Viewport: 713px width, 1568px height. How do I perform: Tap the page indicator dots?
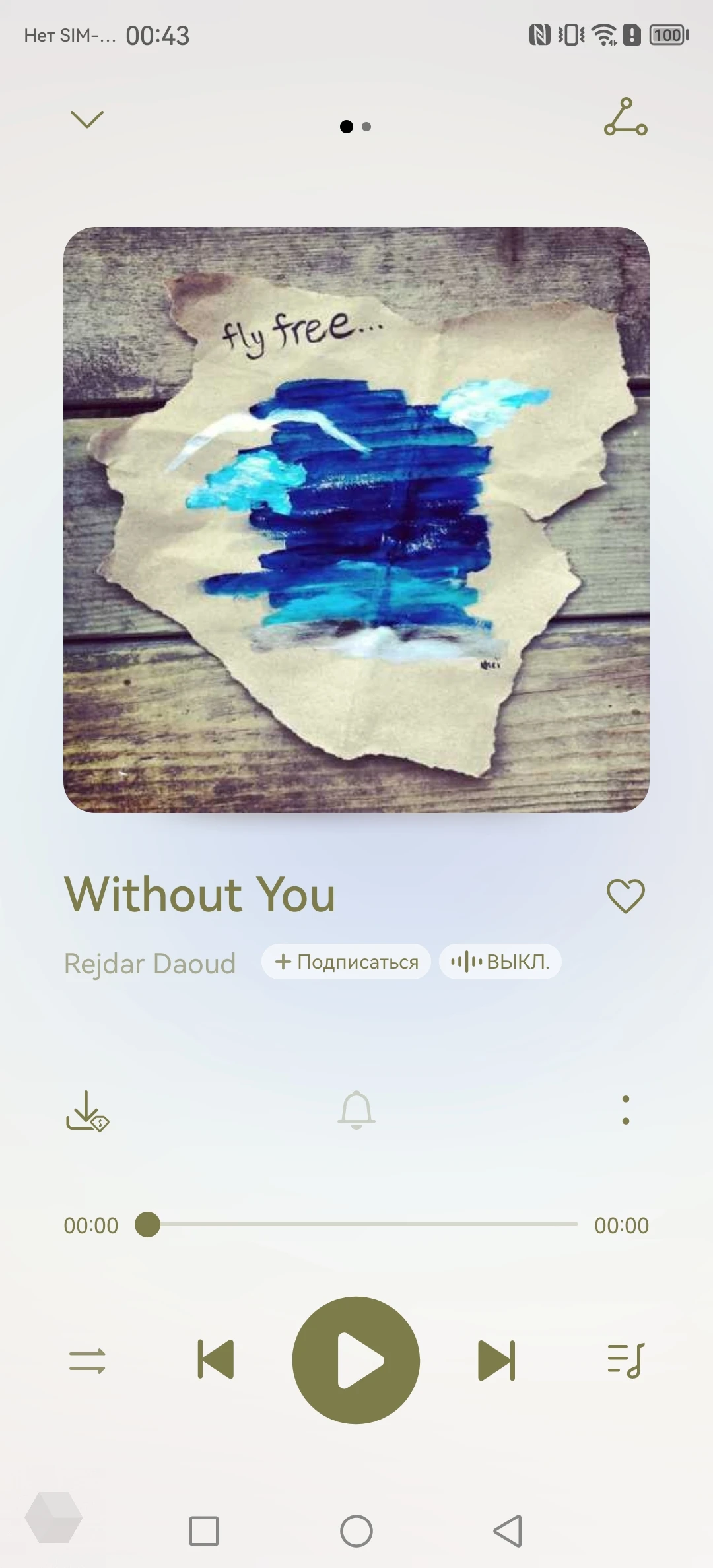356,126
